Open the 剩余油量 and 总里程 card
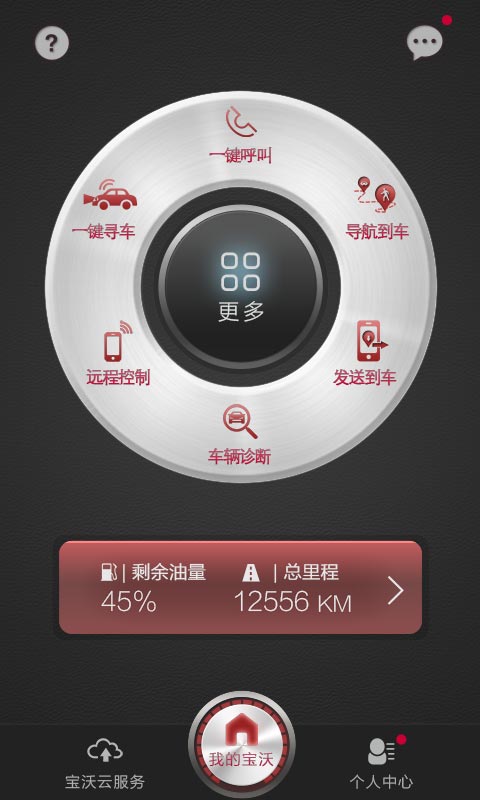This screenshot has height=800, width=480. [x=240, y=587]
